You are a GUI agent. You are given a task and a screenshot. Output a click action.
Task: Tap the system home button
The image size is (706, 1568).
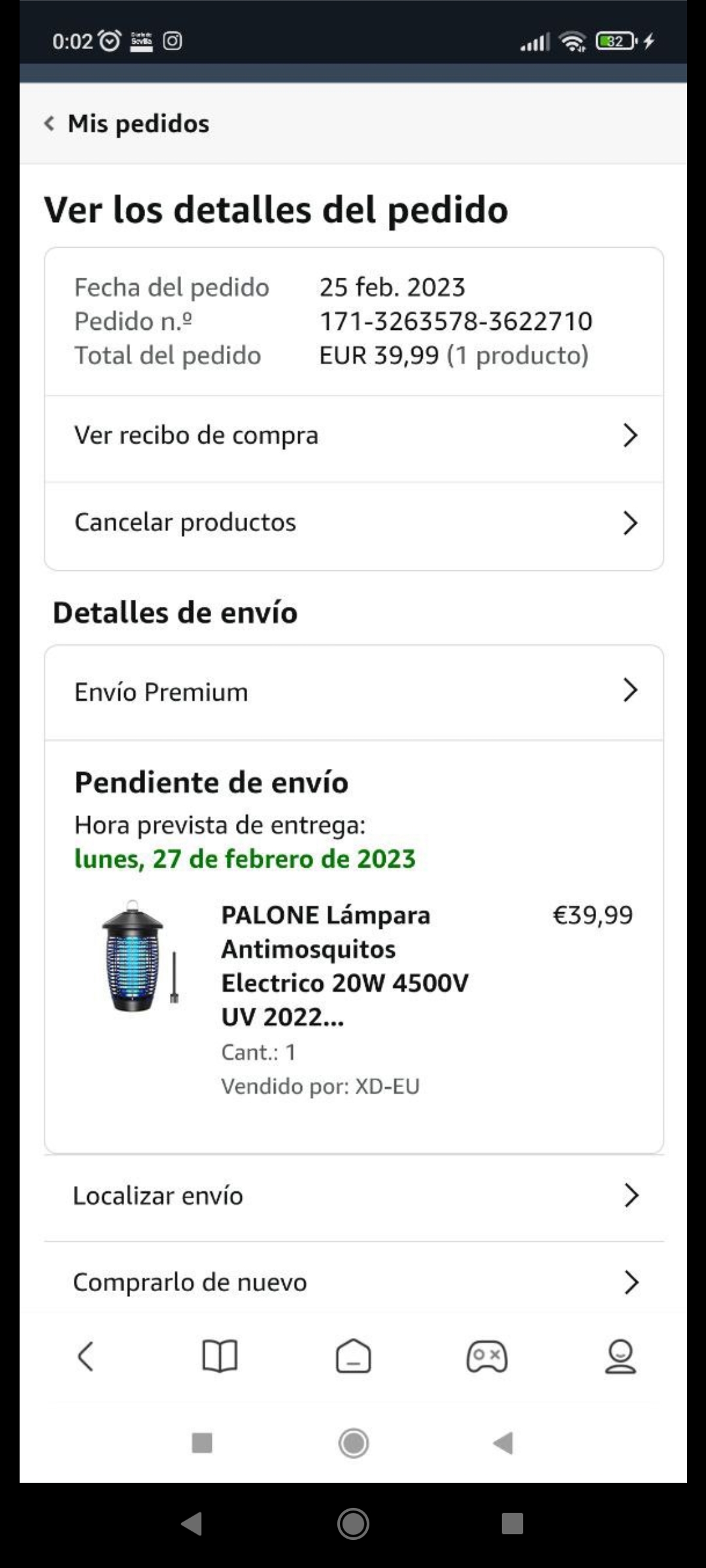click(354, 1524)
